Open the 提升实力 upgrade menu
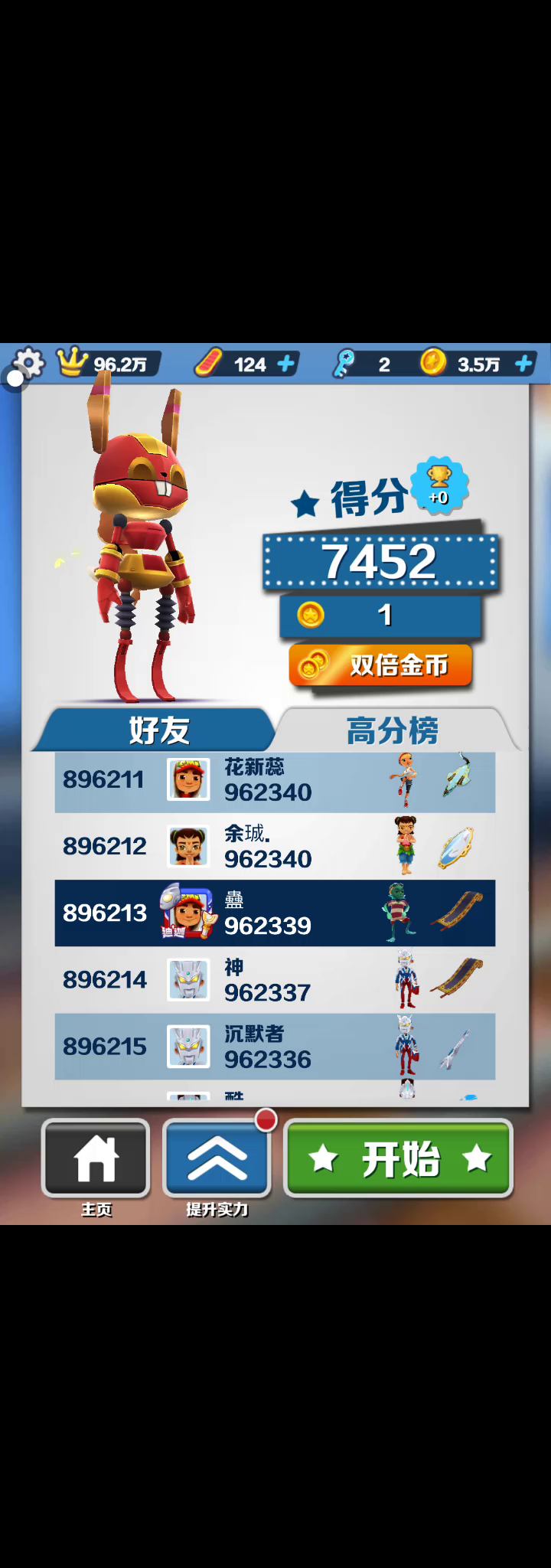551x1568 pixels. [x=217, y=1159]
